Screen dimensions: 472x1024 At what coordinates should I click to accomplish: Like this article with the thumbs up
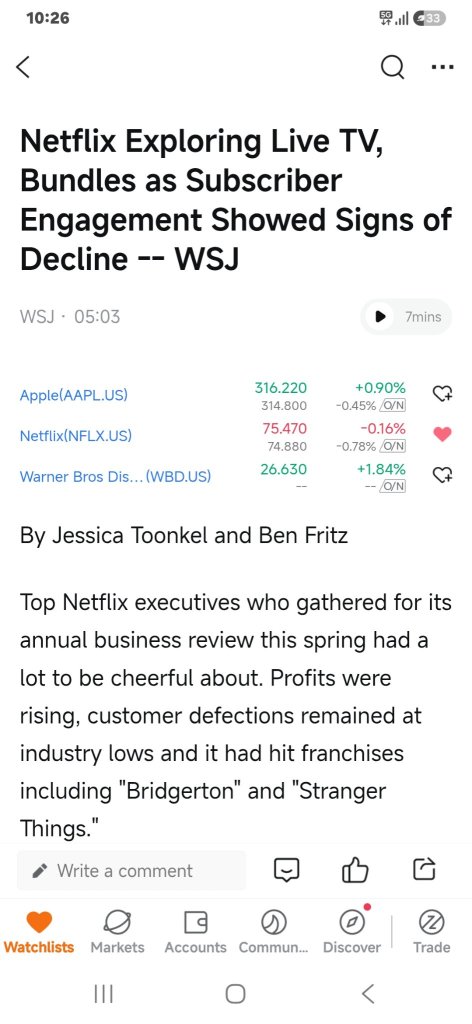pos(355,870)
